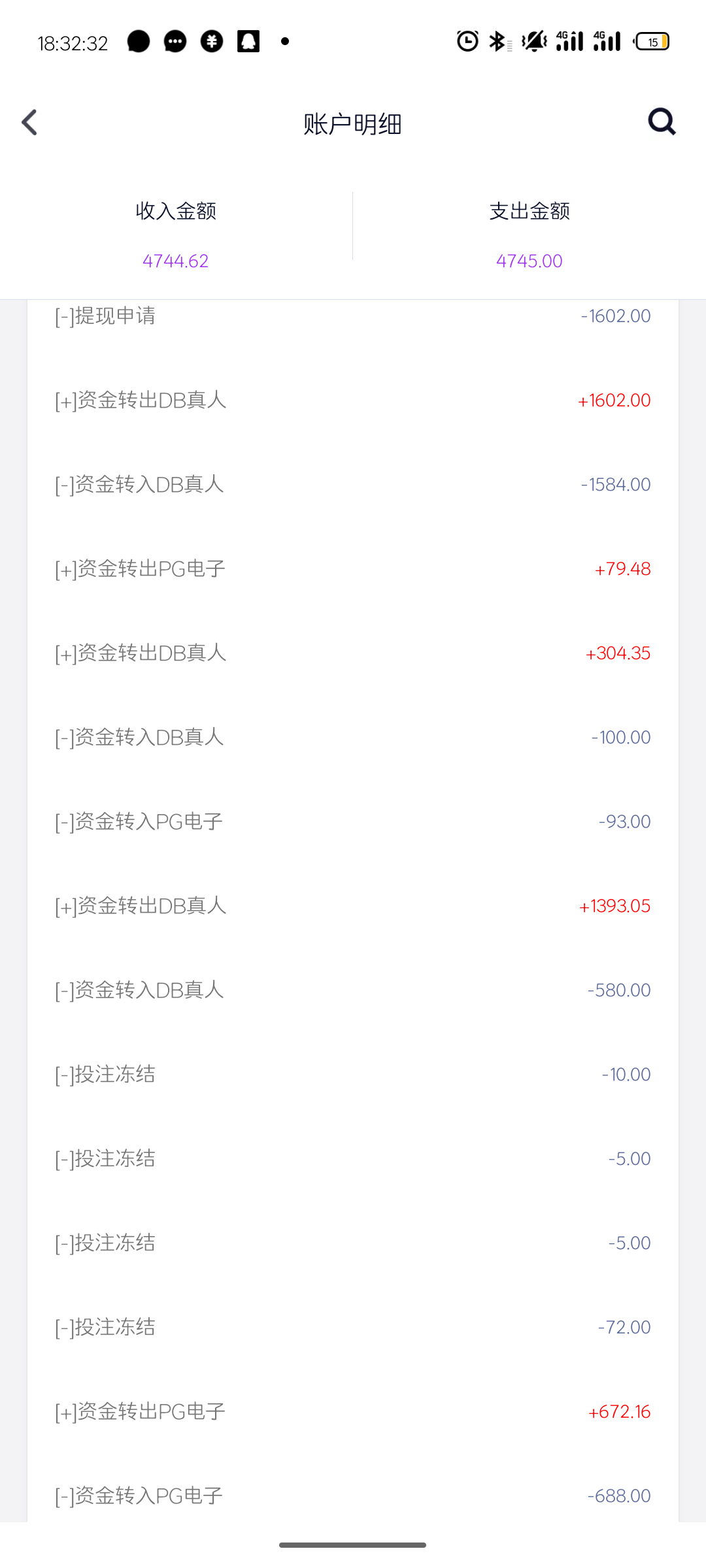Open the 提现申请 -1602.00 record
Screen dimensions: 706x1568
353,316
